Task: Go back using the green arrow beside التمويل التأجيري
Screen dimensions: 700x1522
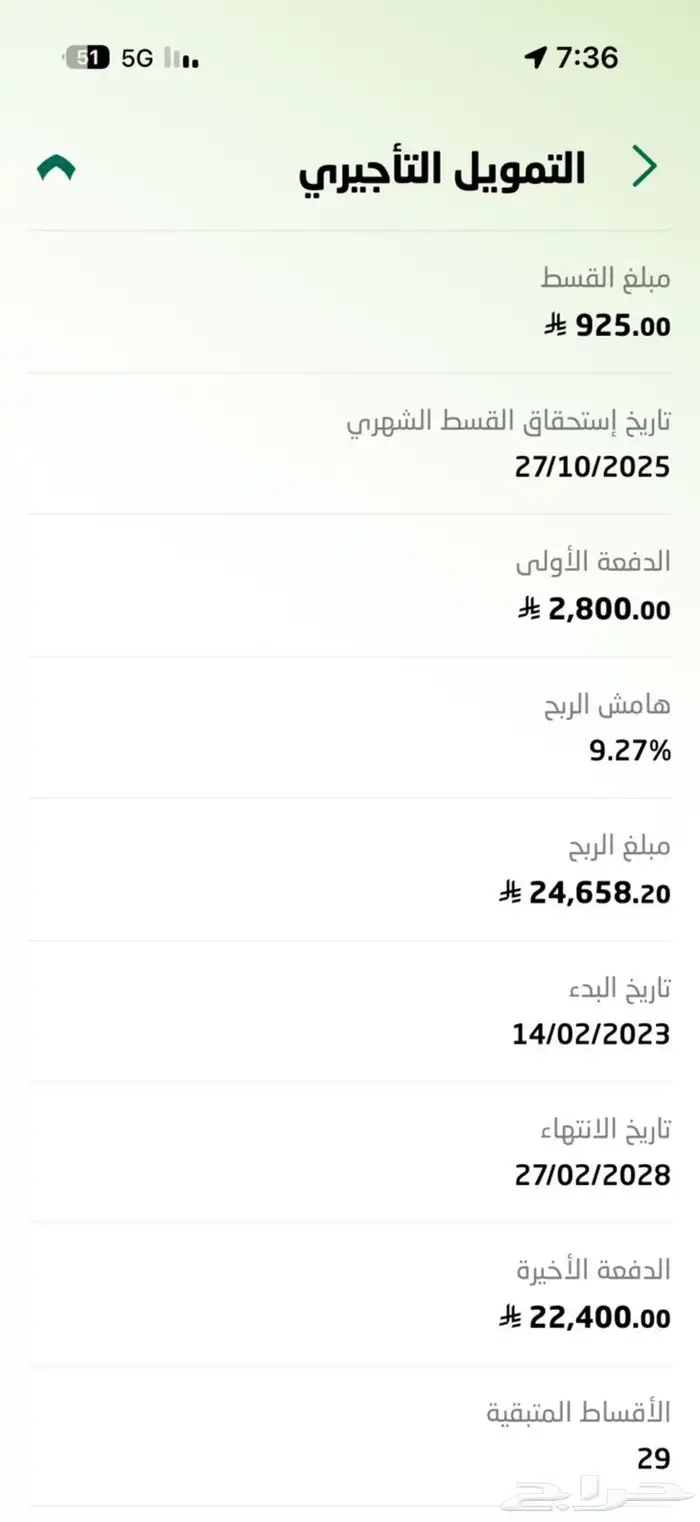Action: coord(644,167)
